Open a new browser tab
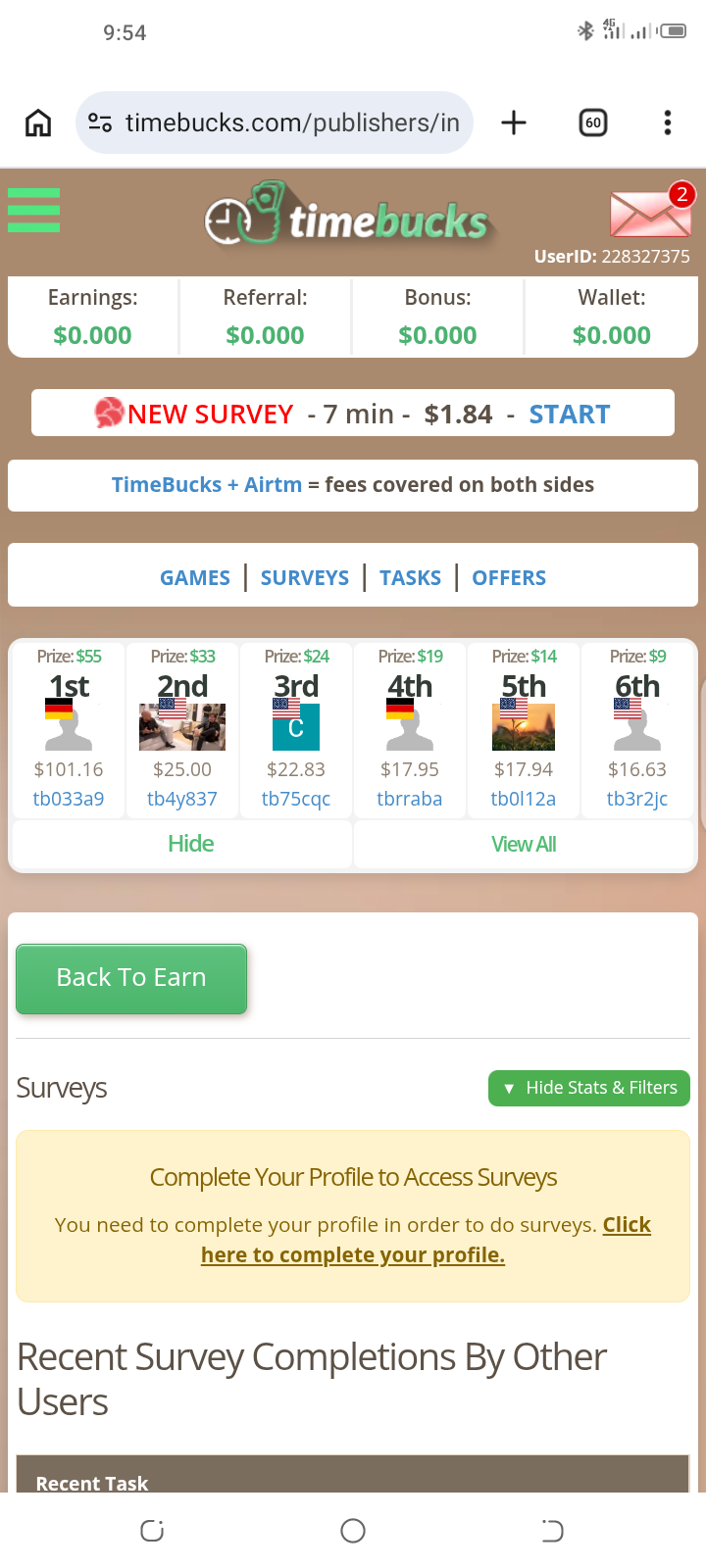706x1568 pixels. (x=514, y=122)
